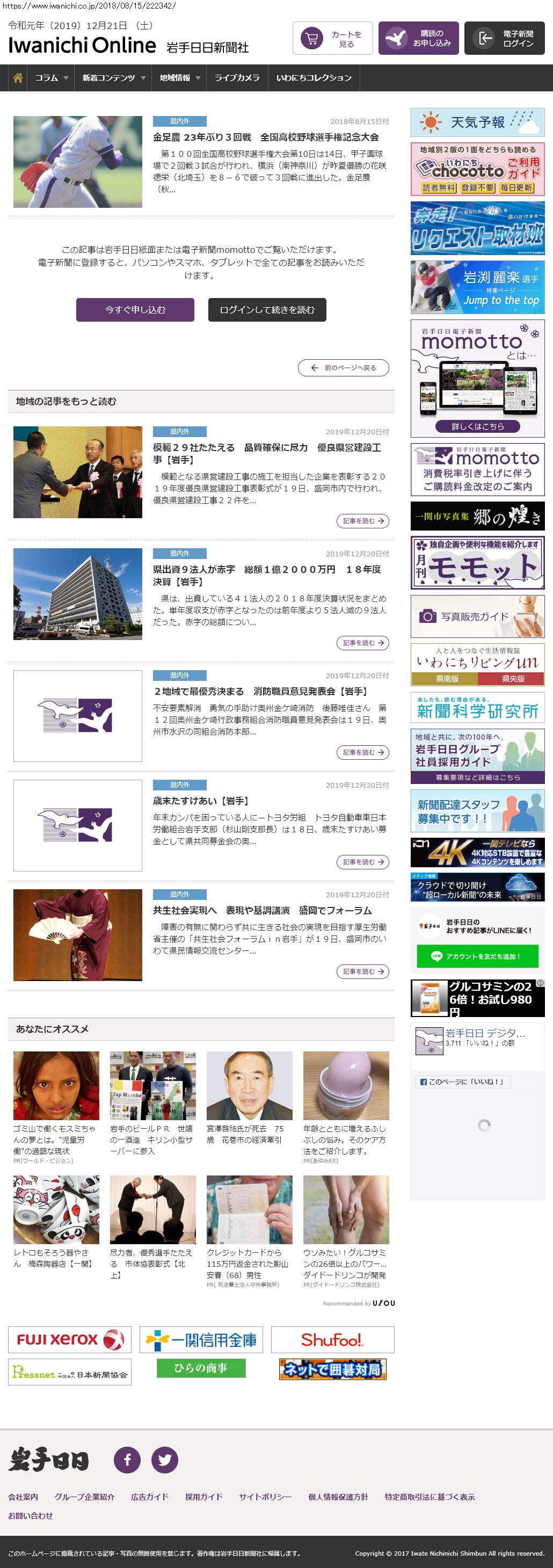The image size is (553, 1568).
Task: Open the 天気予報 weather banner
Action: click(x=477, y=122)
